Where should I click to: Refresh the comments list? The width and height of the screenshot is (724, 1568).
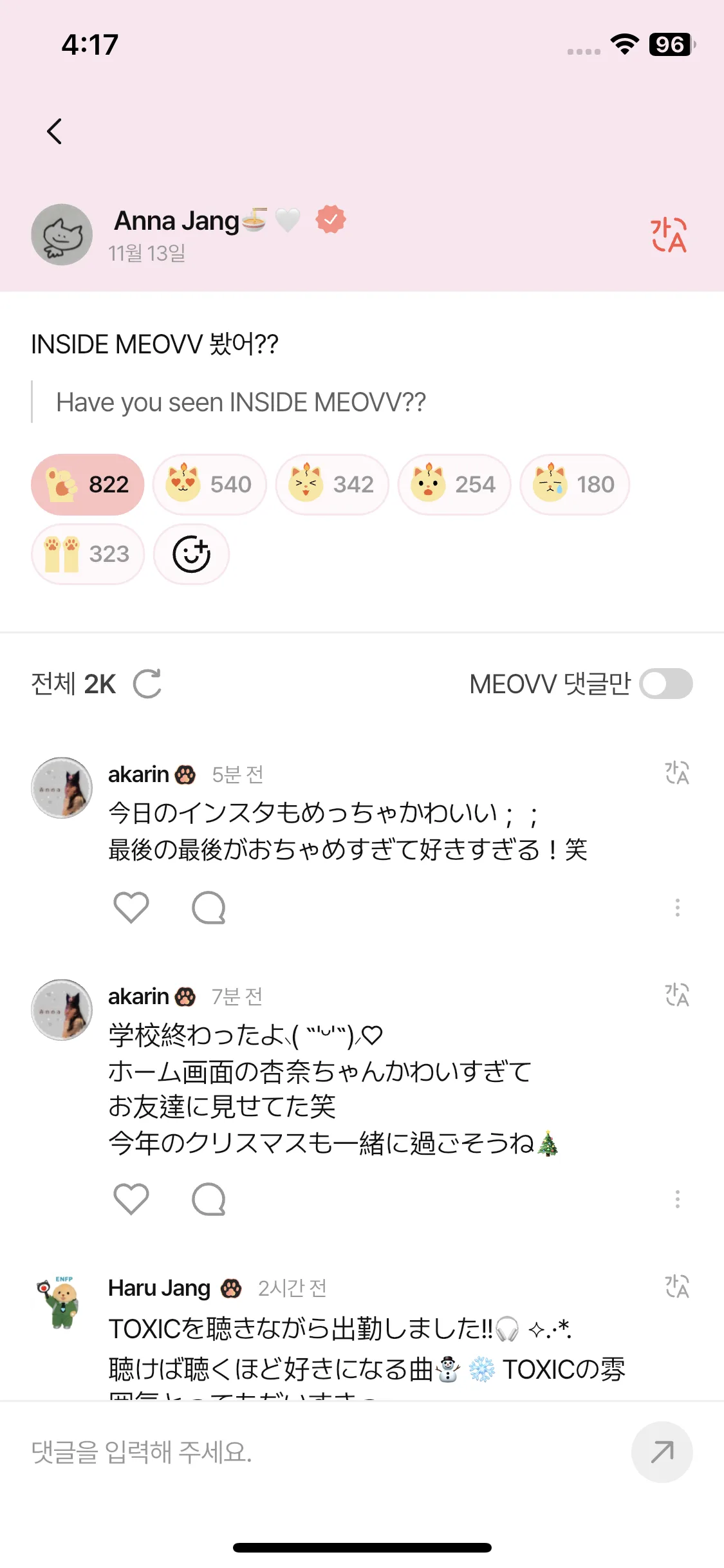point(147,684)
